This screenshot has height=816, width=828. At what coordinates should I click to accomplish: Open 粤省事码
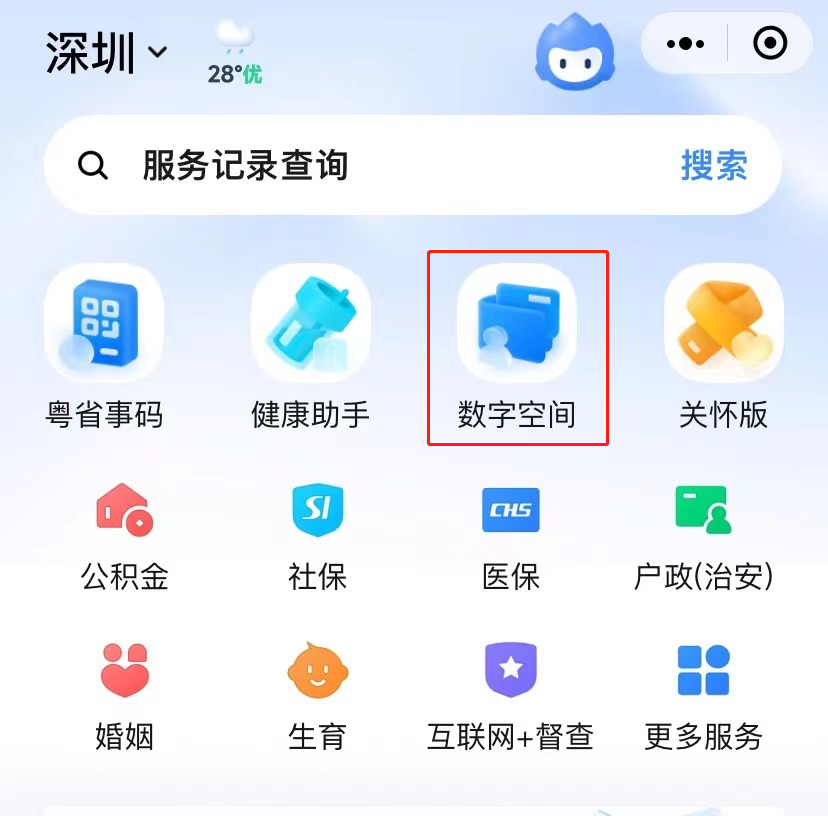point(104,347)
